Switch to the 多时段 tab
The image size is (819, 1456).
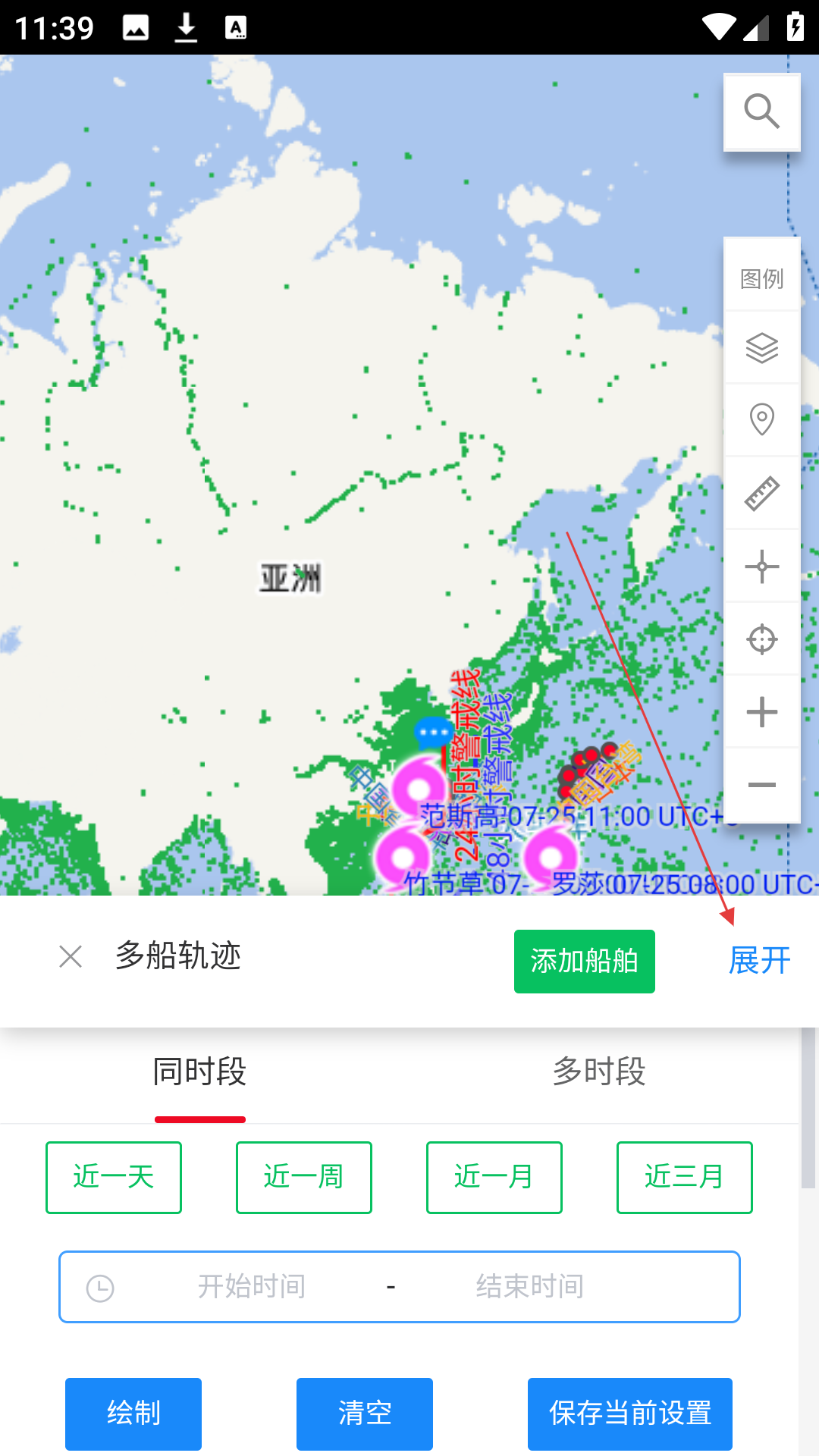click(598, 1072)
